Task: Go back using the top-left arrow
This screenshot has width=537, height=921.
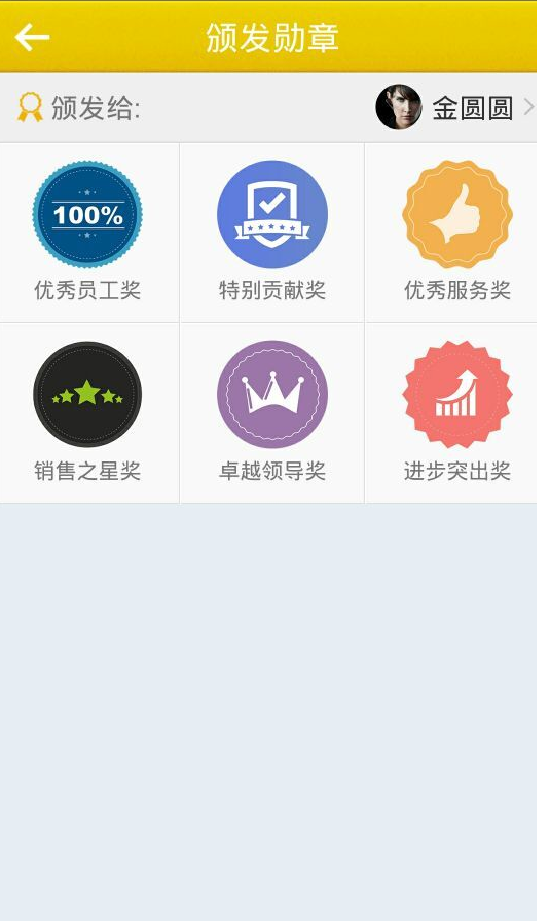Action: 32,37
